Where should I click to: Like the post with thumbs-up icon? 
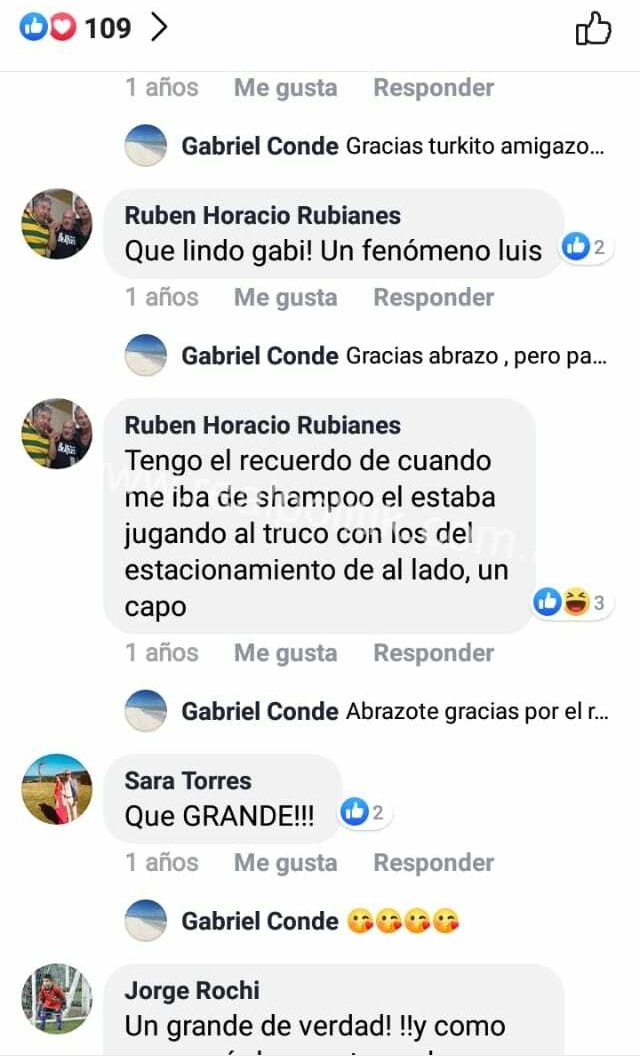pyautogui.click(x=593, y=29)
